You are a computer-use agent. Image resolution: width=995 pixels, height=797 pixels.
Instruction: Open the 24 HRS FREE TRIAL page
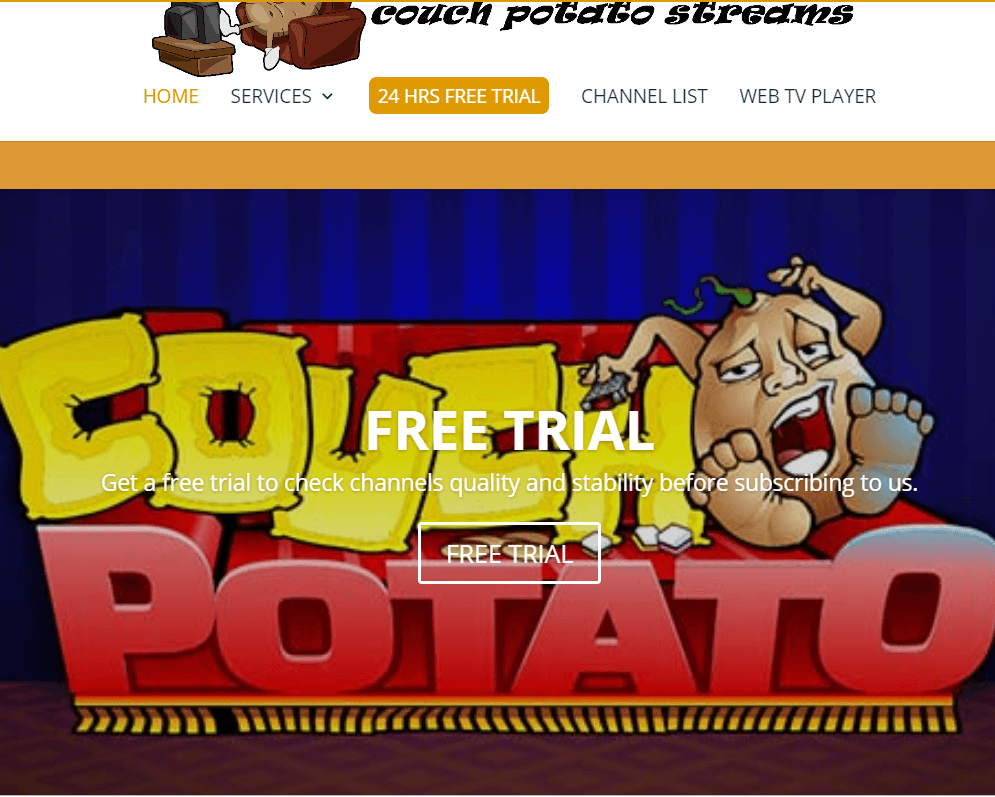point(458,96)
